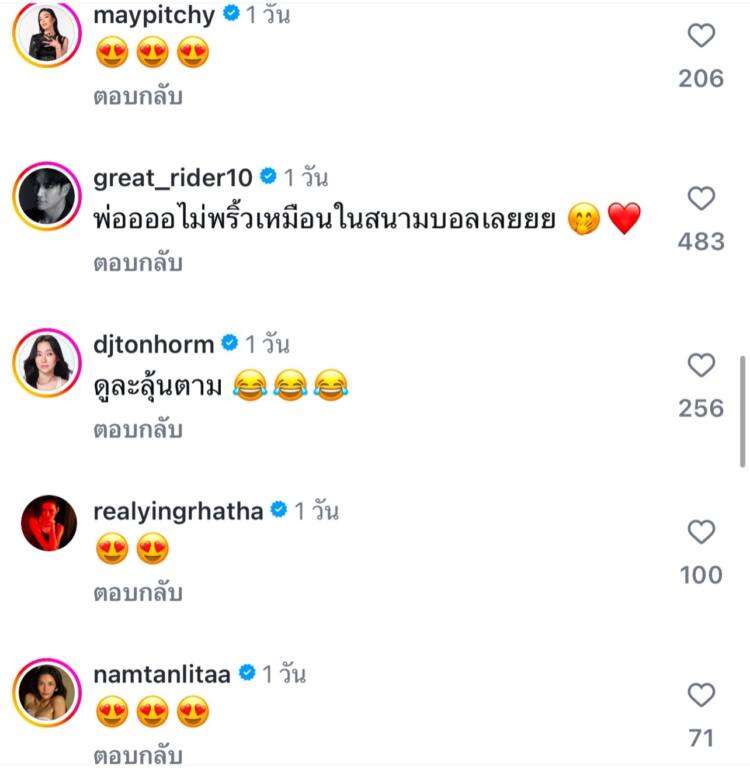This screenshot has height=780, width=750.
Task: Visit profile via djtonhorm username
Action: point(153,345)
